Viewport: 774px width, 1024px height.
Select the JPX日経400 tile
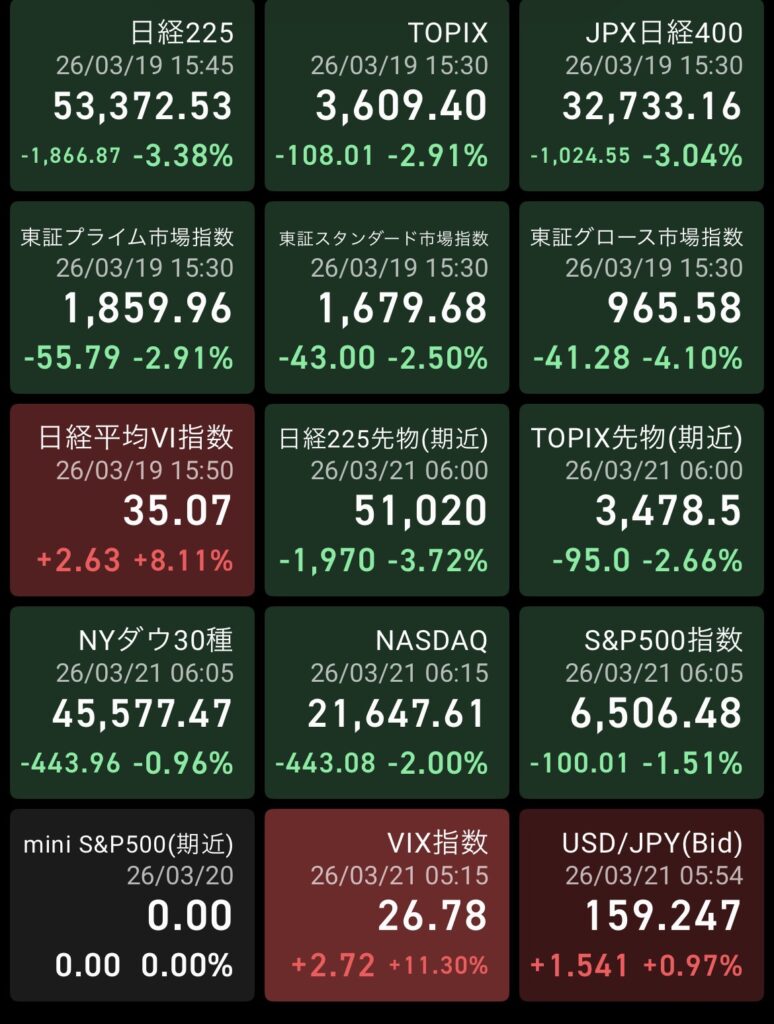[642, 95]
